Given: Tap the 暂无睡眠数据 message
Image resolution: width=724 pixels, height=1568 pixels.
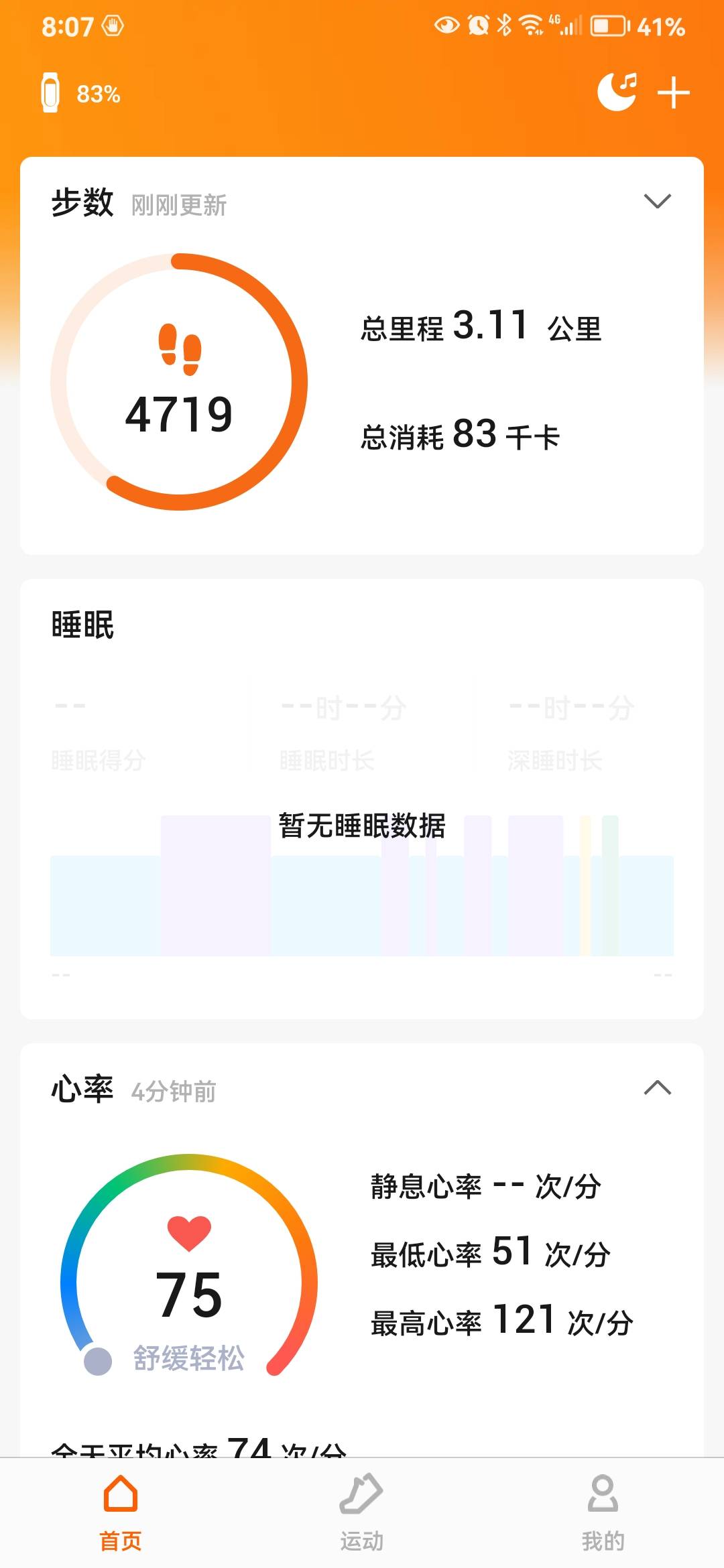Looking at the screenshot, I should 362,826.
